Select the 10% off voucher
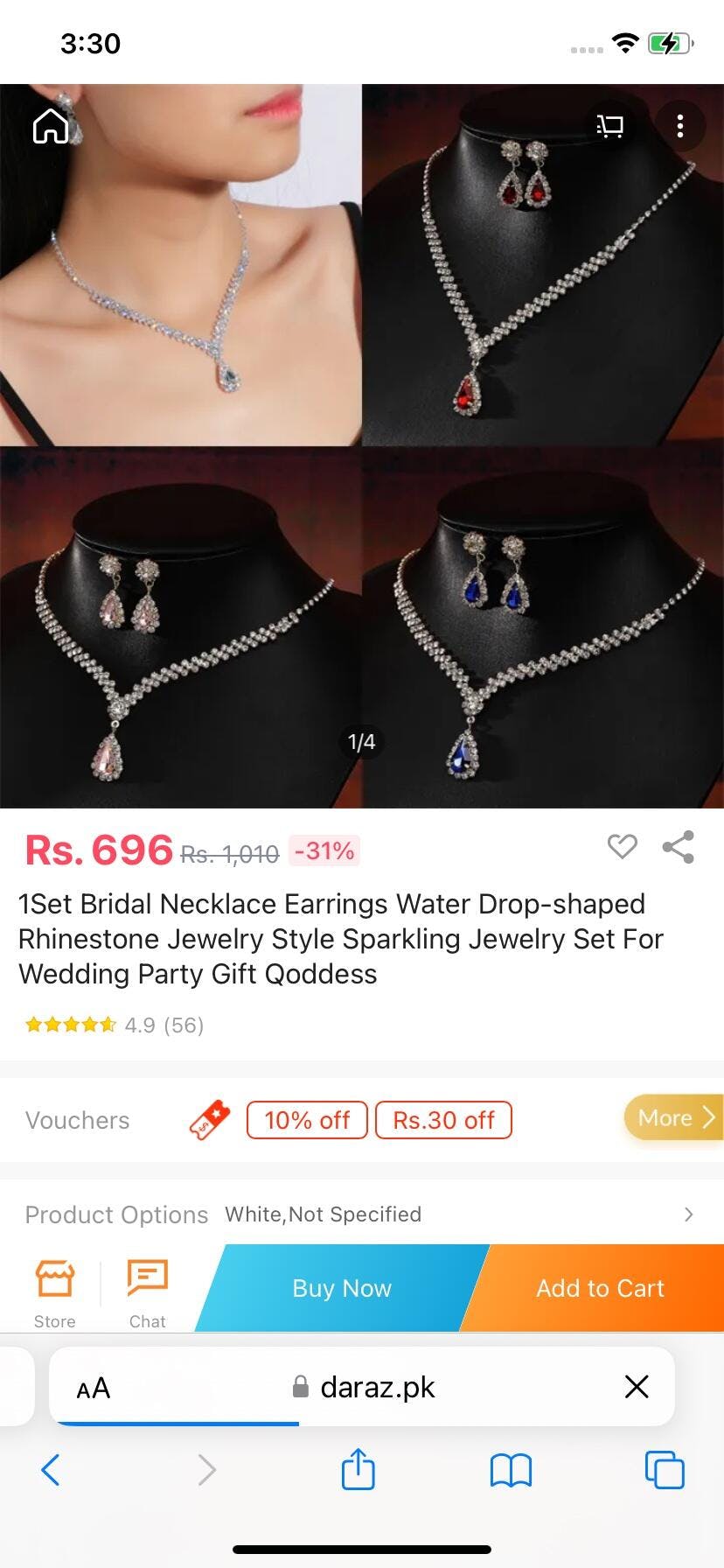 307,1120
